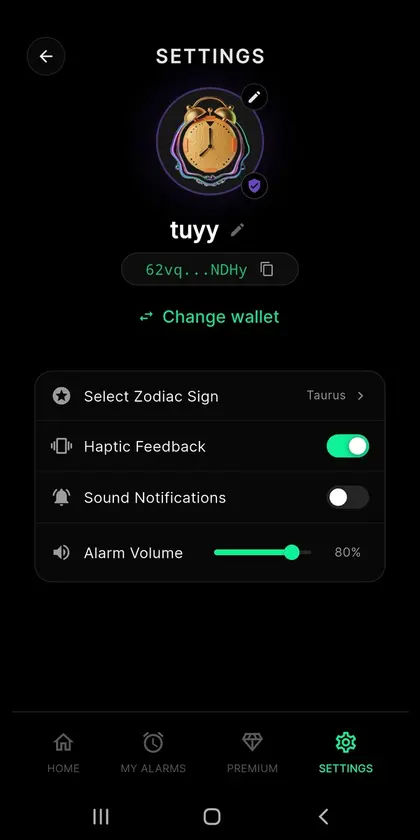Switch to the Home tab

[x=63, y=753]
